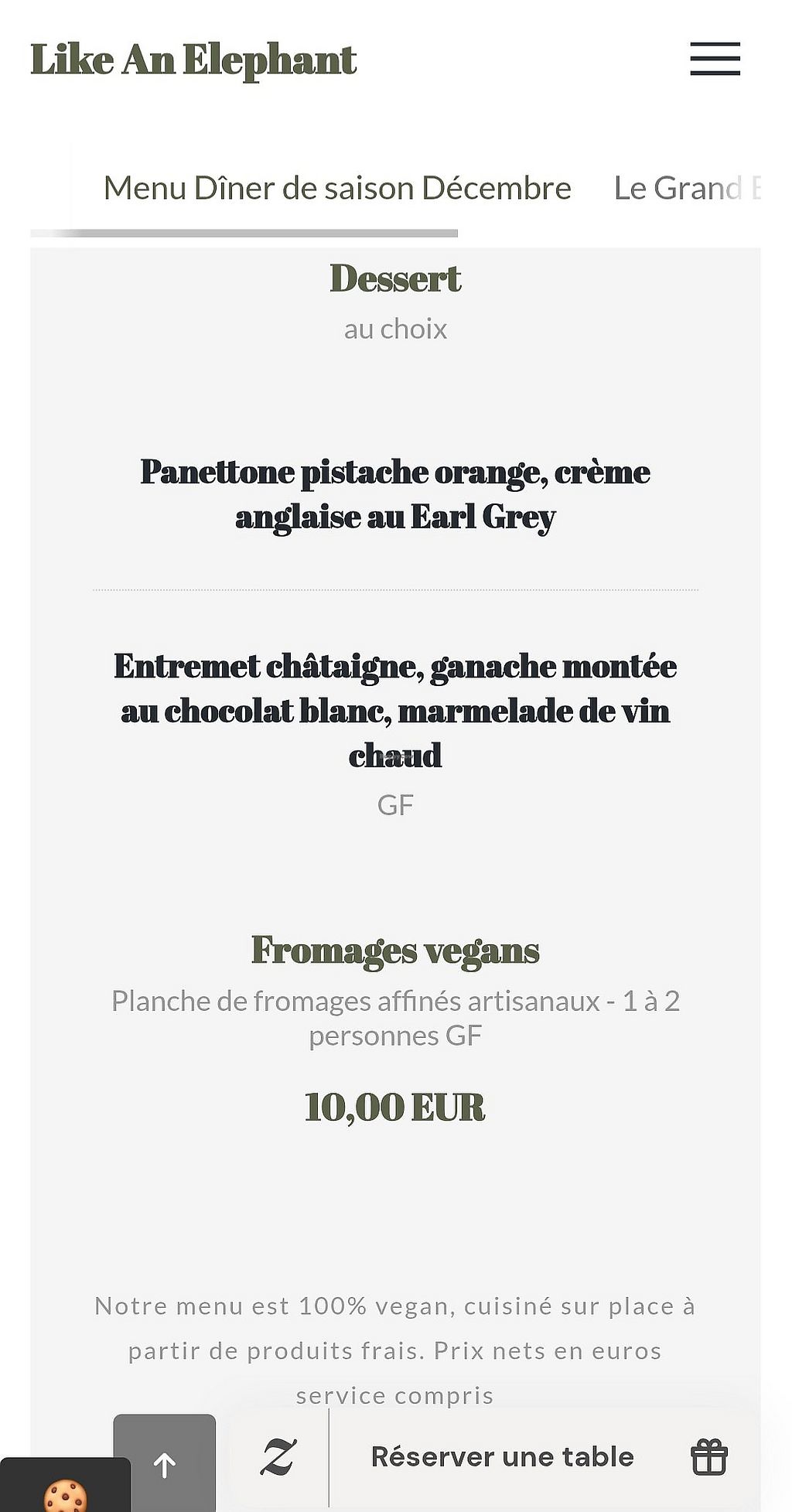Go to Like An Elephant homepage
Screen dimensions: 792x1512
pos(193,60)
